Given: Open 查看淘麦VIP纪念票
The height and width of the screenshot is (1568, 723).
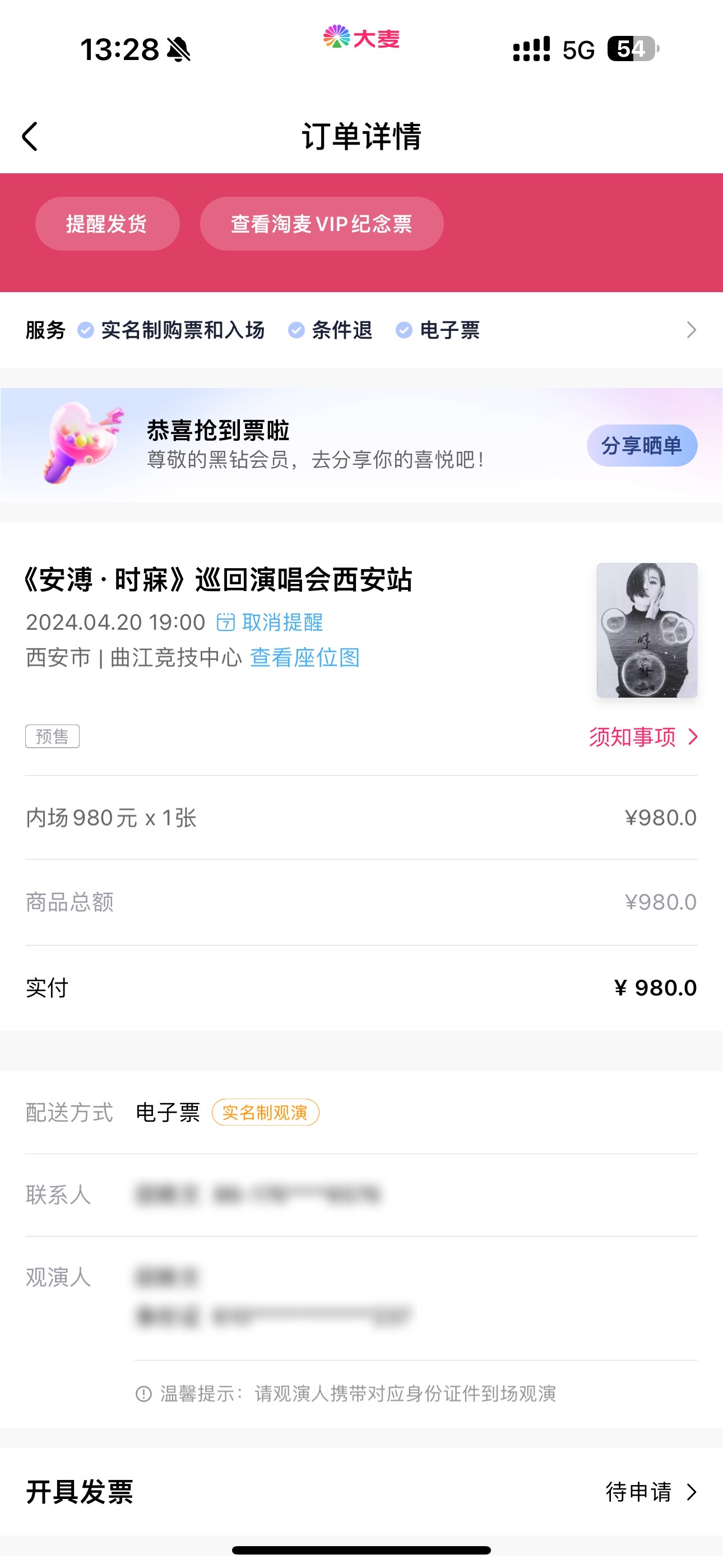Looking at the screenshot, I should [x=321, y=224].
